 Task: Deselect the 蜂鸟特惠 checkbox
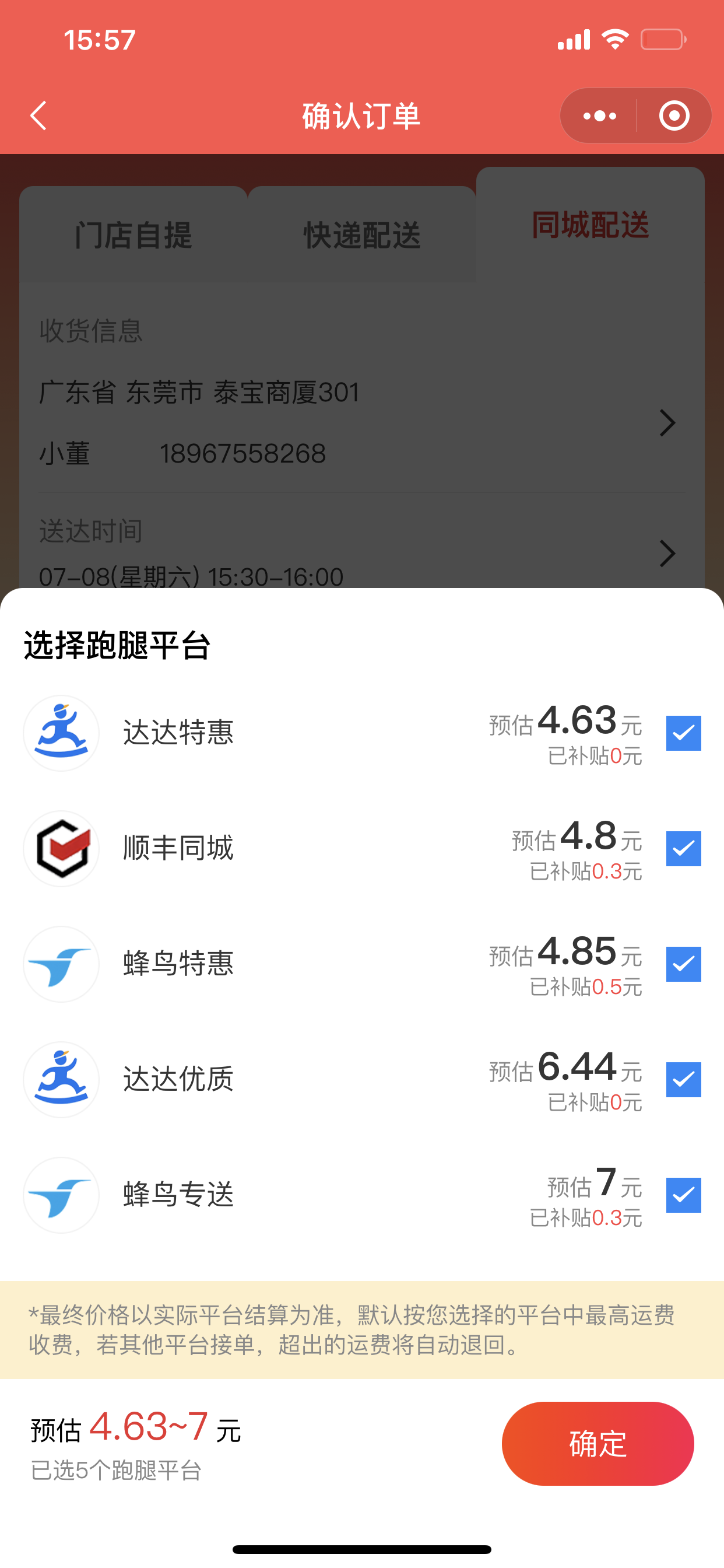683,964
